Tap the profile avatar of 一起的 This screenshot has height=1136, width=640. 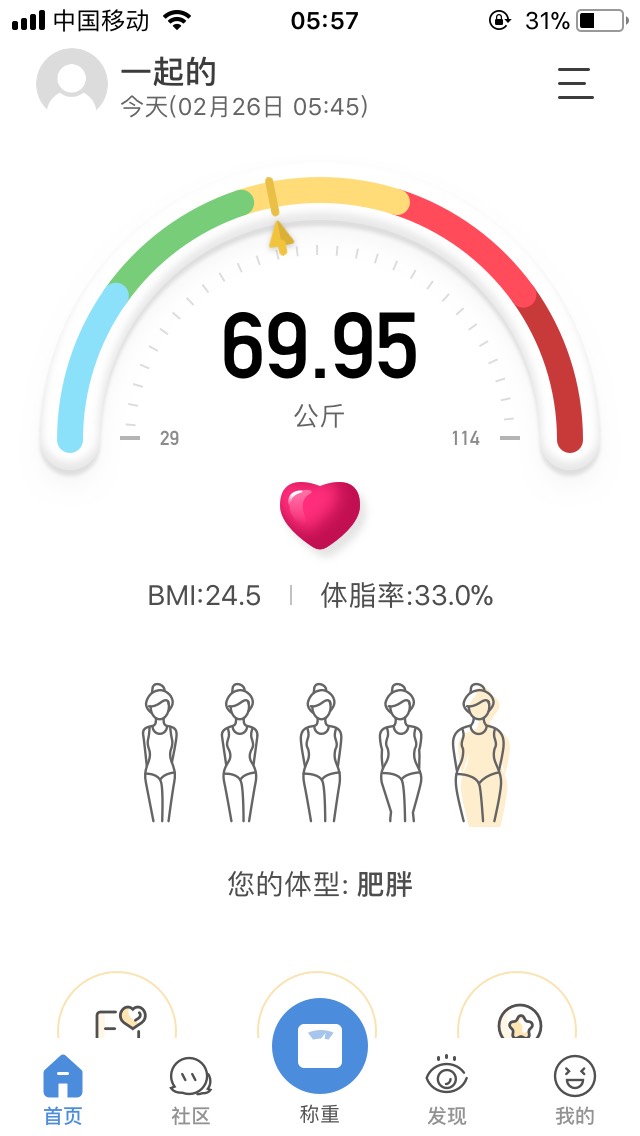(71, 83)
